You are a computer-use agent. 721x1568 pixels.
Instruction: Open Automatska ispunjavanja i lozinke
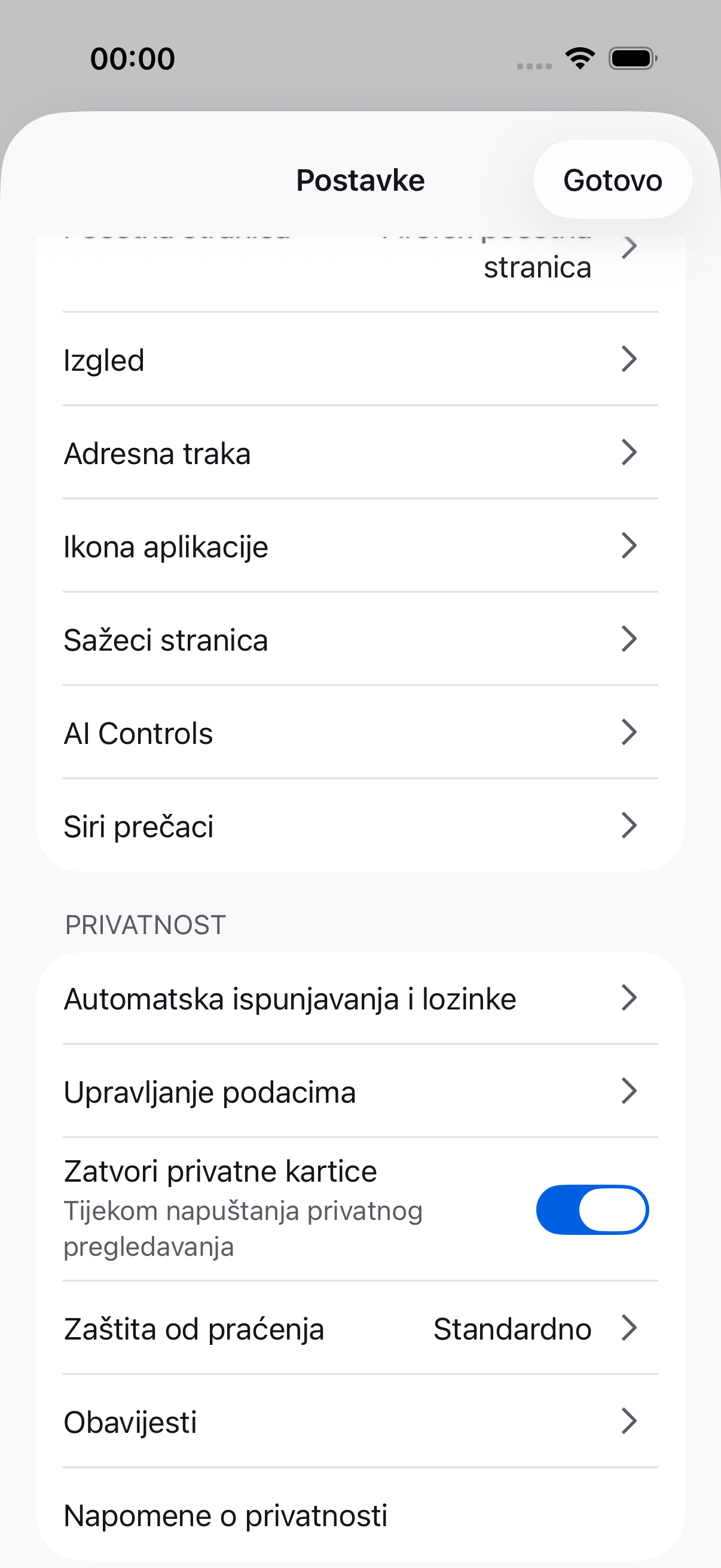[360, 998]
